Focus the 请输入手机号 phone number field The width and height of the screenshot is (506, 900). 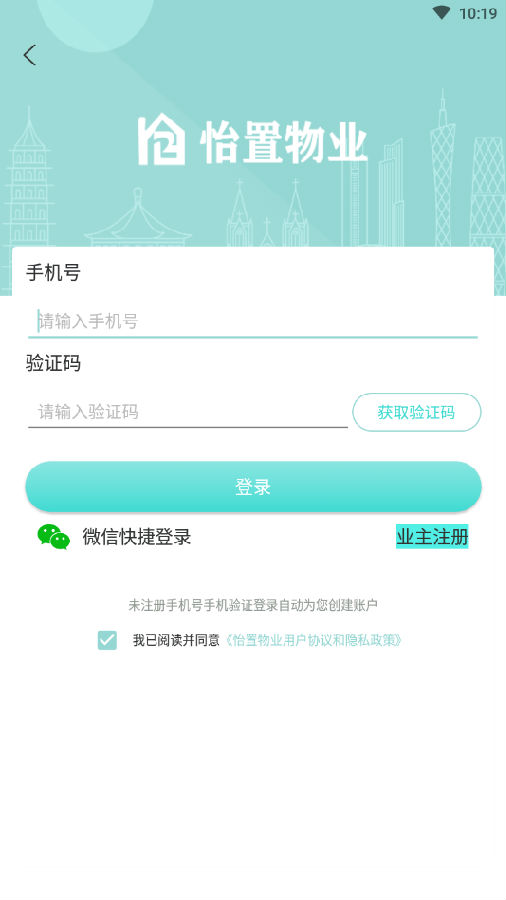[252, 321]
